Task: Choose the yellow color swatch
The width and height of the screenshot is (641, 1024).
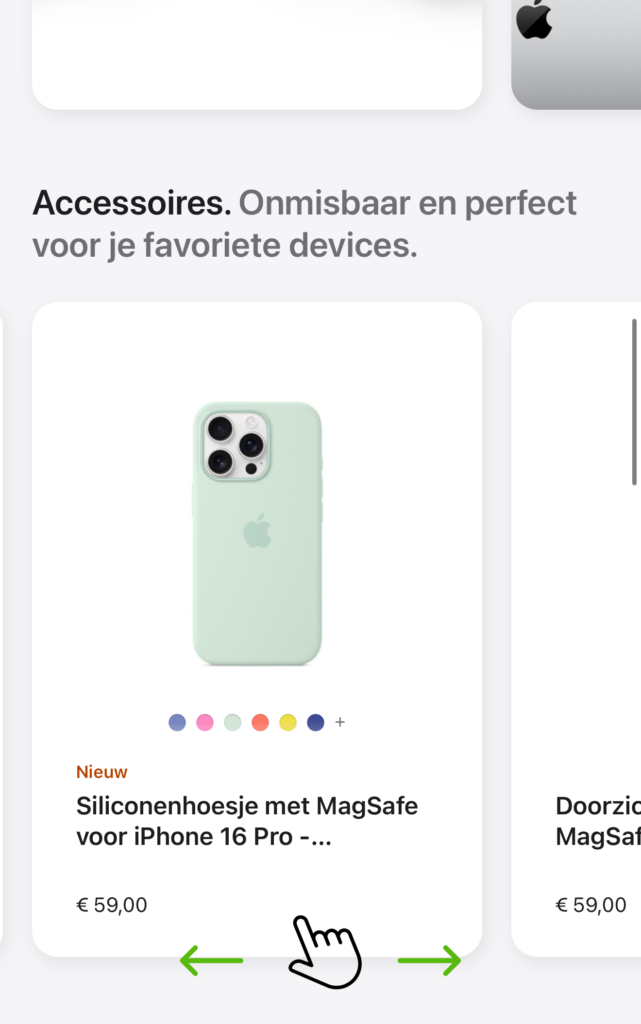Action: point(288,722)
